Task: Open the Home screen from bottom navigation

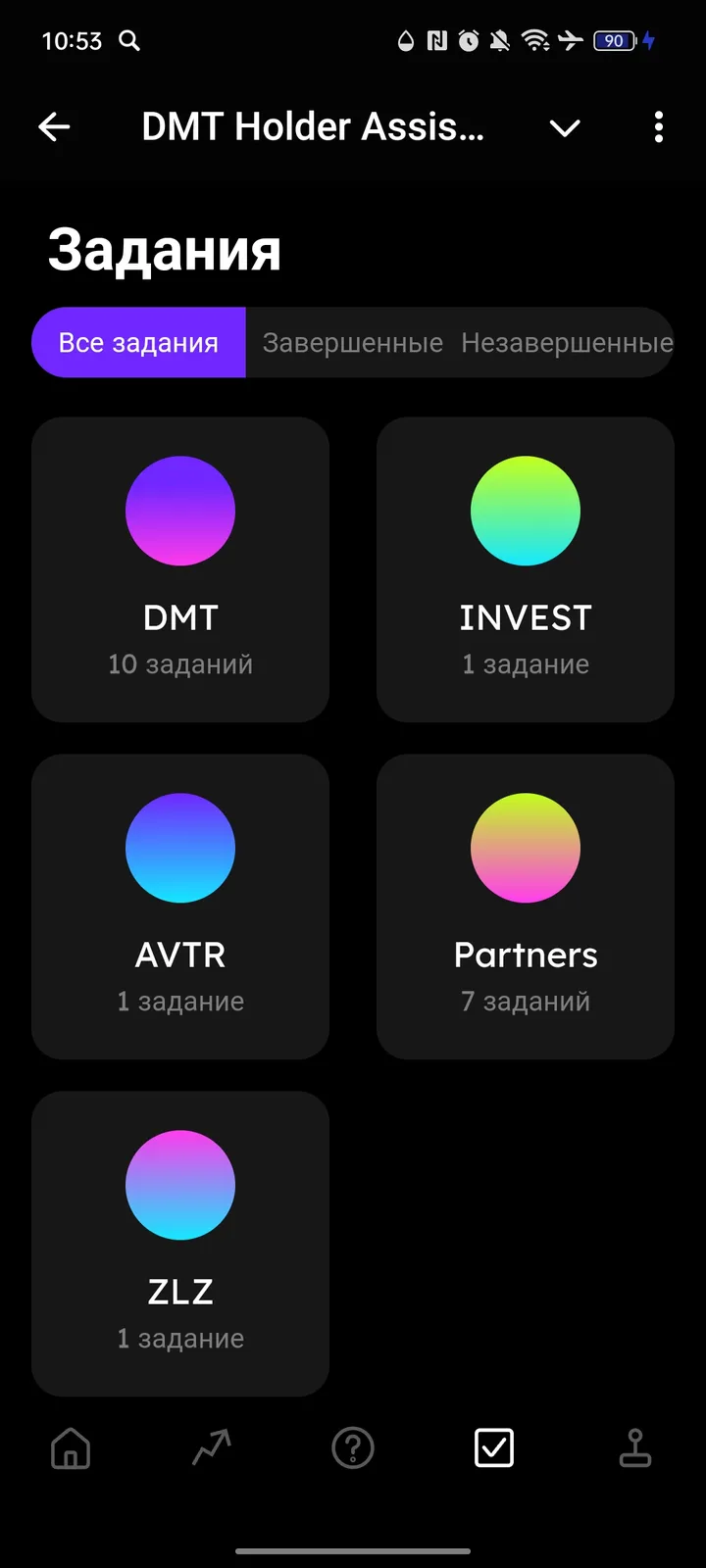Action: tap(70, 1447)
